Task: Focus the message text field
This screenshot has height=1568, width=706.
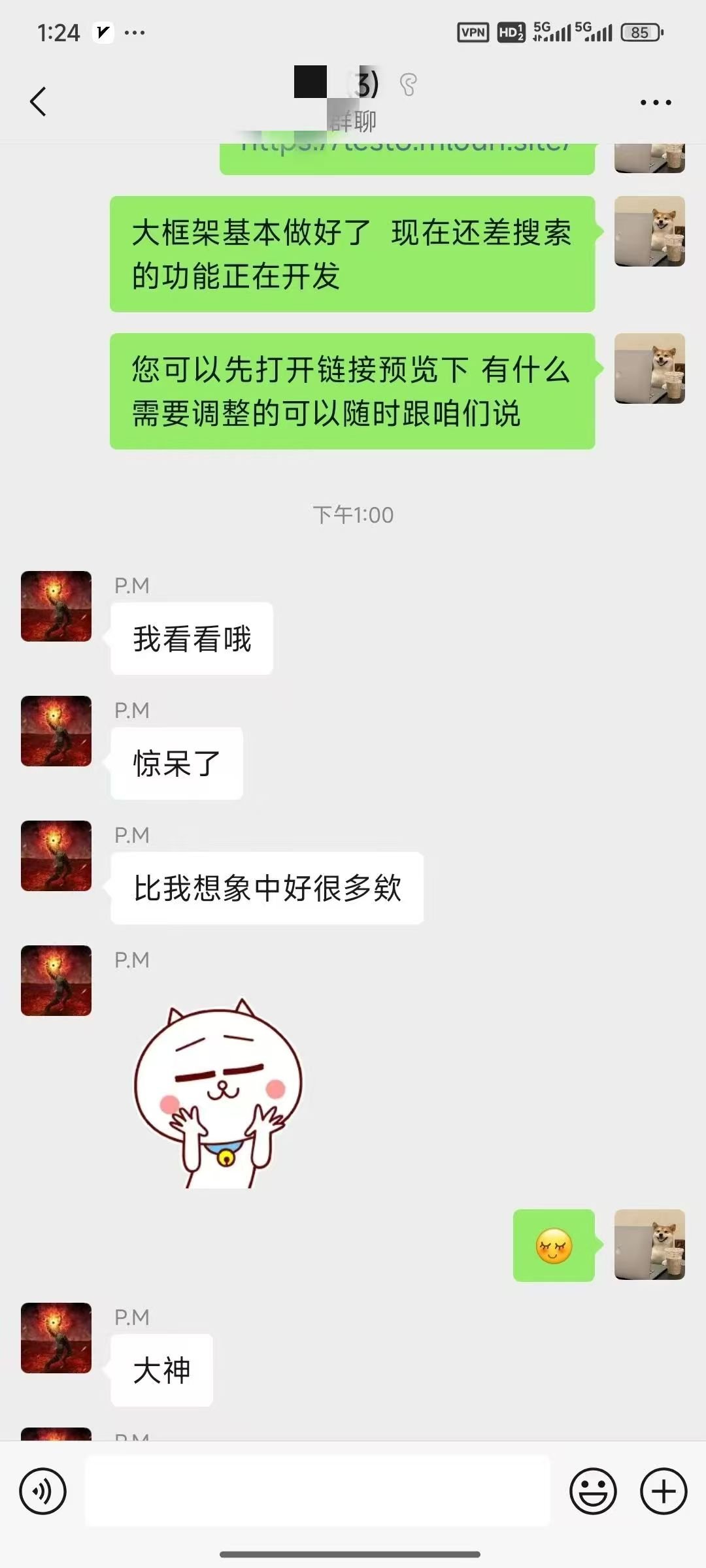Action: tap(317, 1492)
